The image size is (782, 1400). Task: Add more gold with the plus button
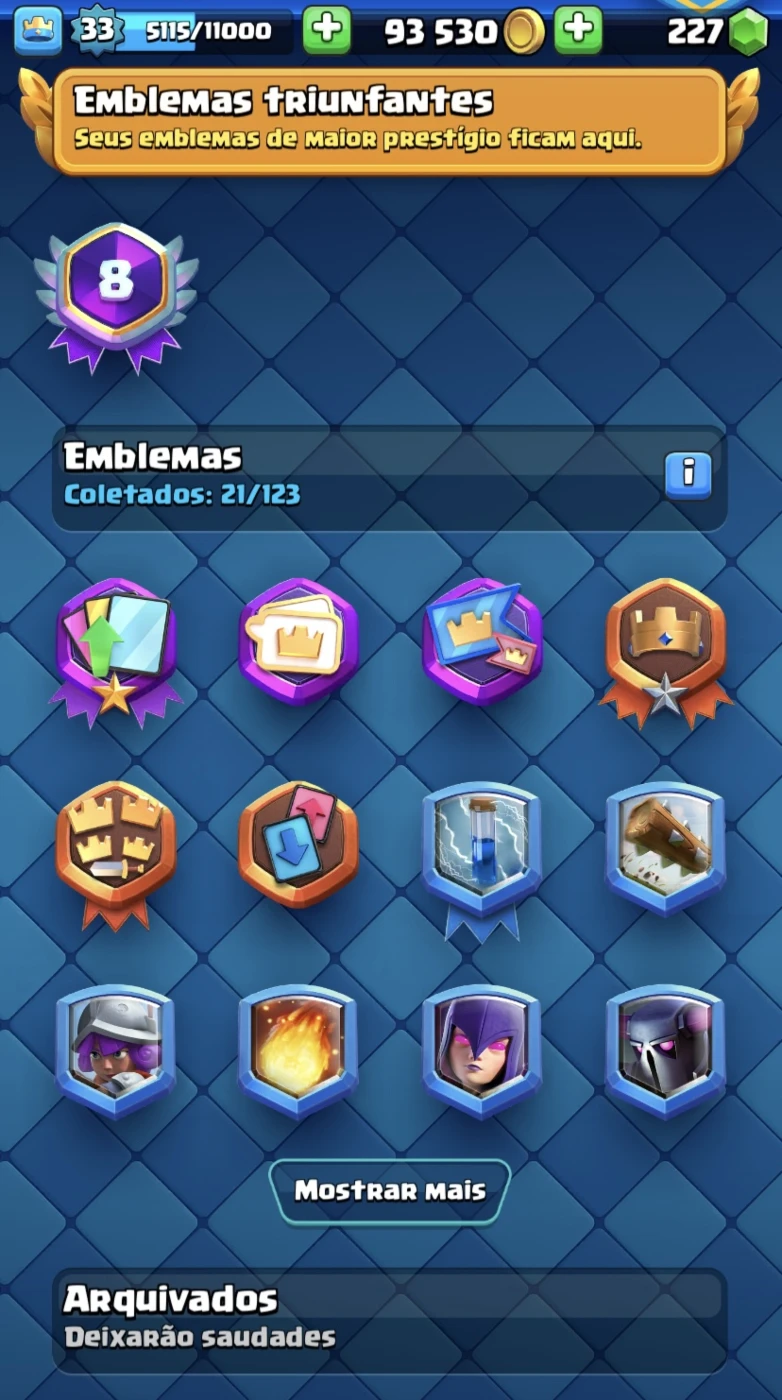click(578, 30)
